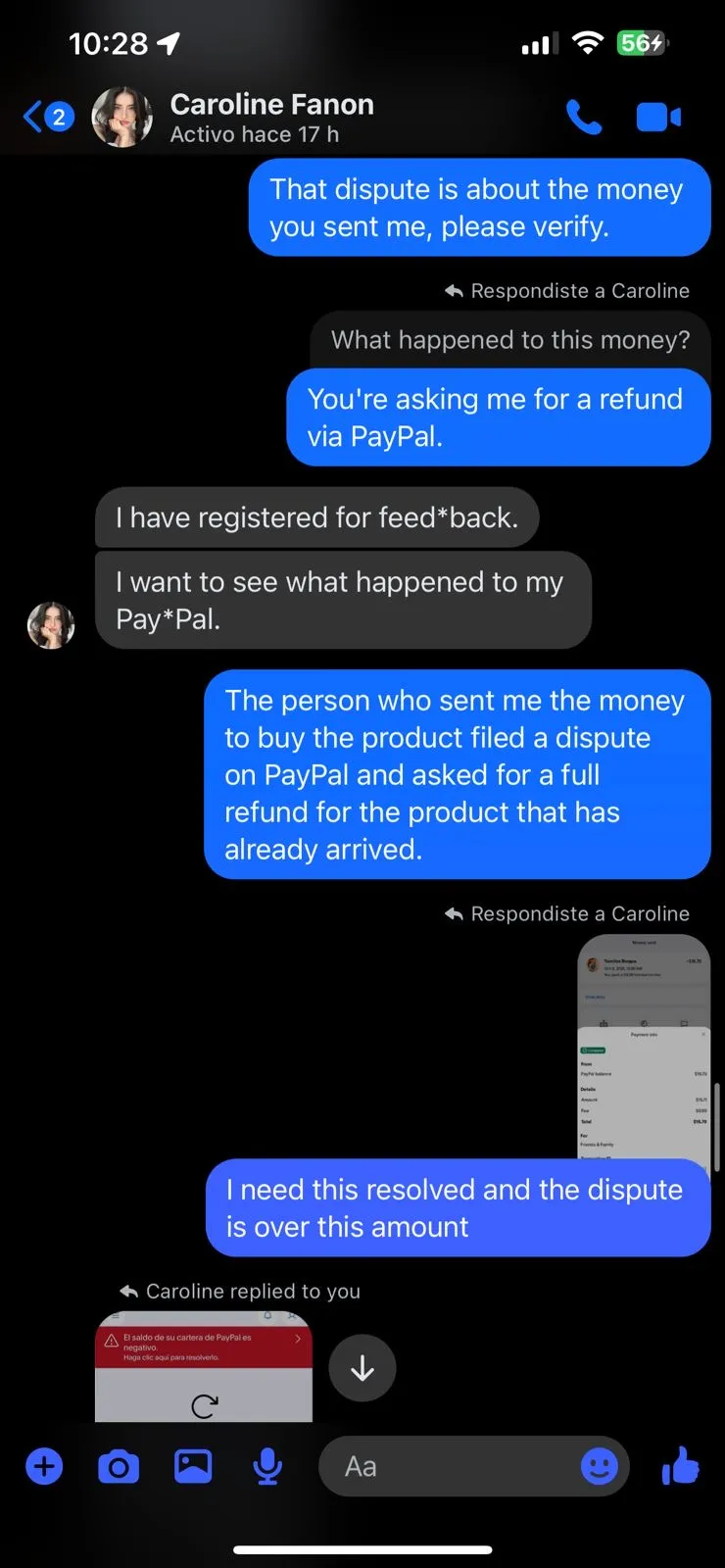Tap the quoted "What happened to this money?" reply
Image resolution: width=725 pixels, height=1568 pixels.
point(509,340)
